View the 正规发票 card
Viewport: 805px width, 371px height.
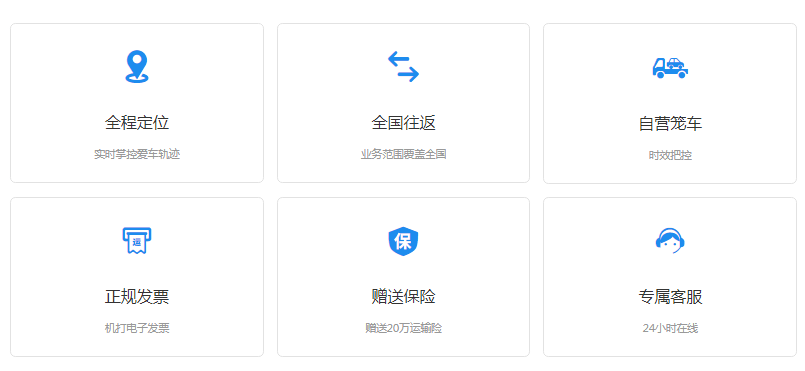click(137, 277)
